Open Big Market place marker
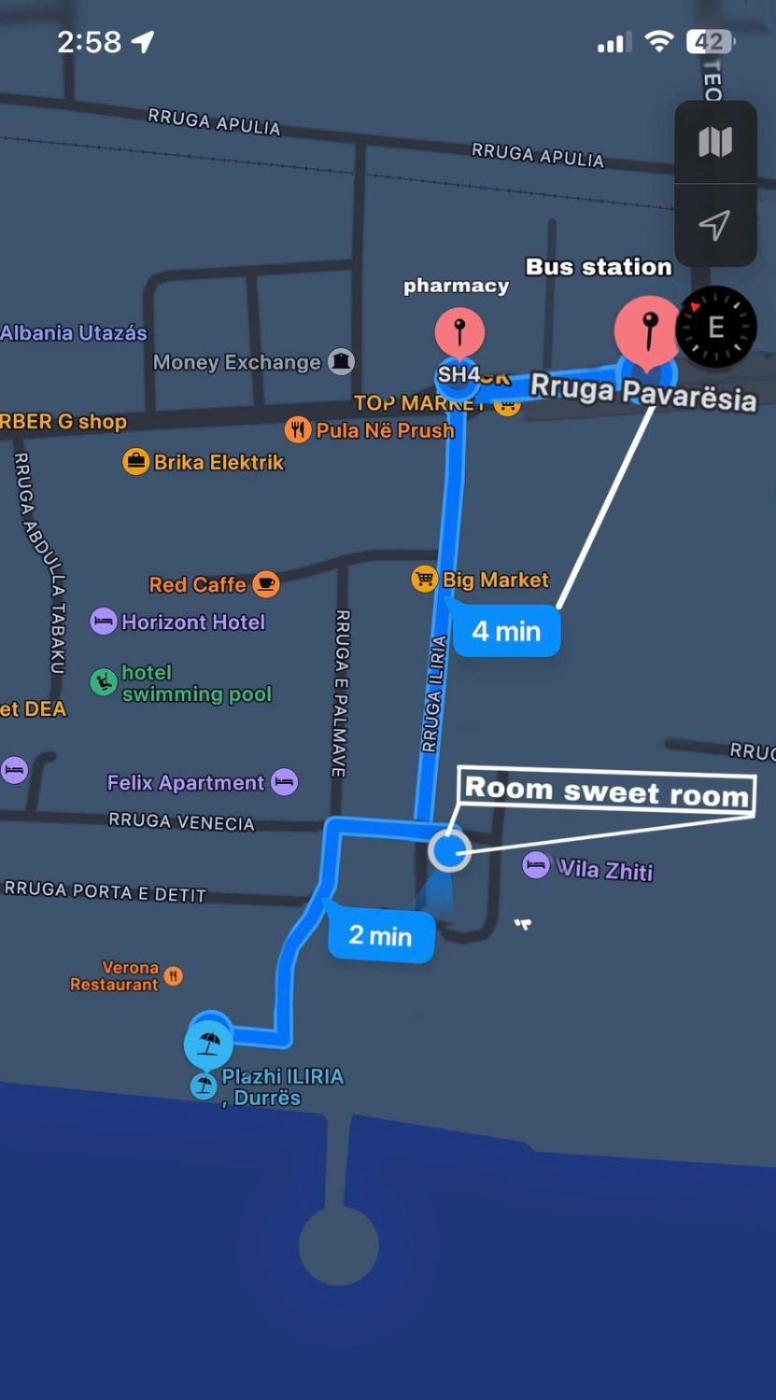Screen dimensions: 776x1400 point(425,579)
